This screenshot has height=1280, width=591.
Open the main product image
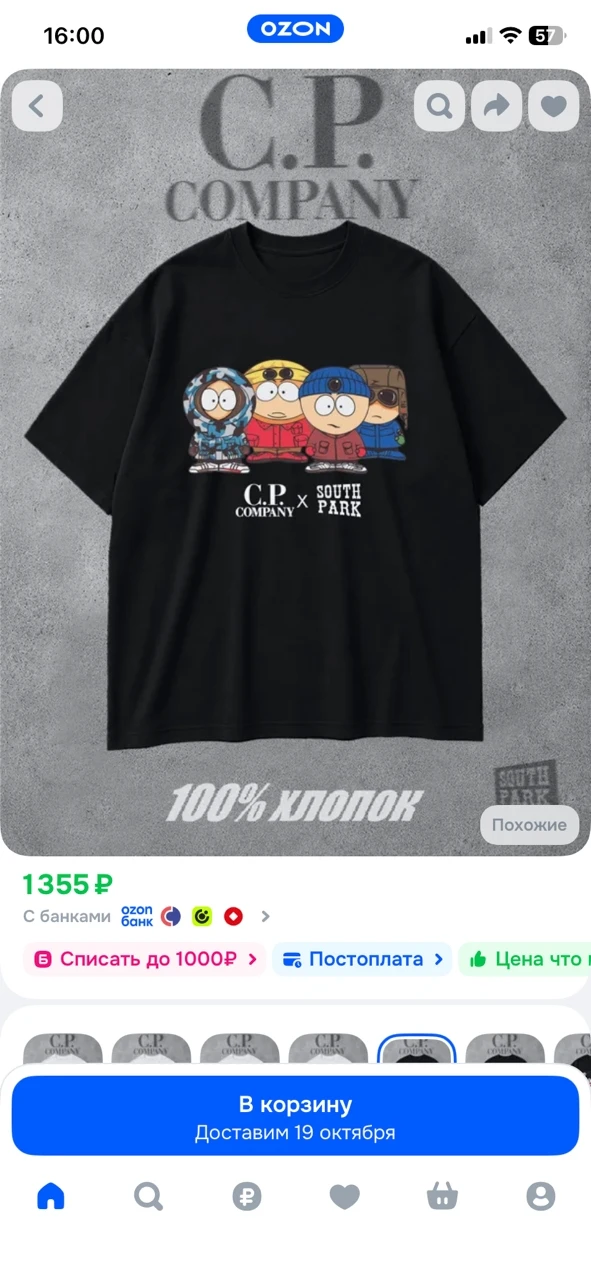pos(295,462)
